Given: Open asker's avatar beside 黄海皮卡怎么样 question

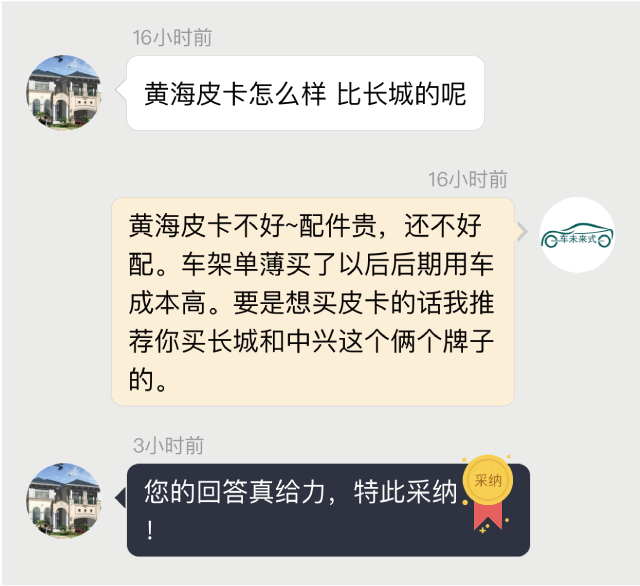Looking at the screenshot, I should (63, 93).
